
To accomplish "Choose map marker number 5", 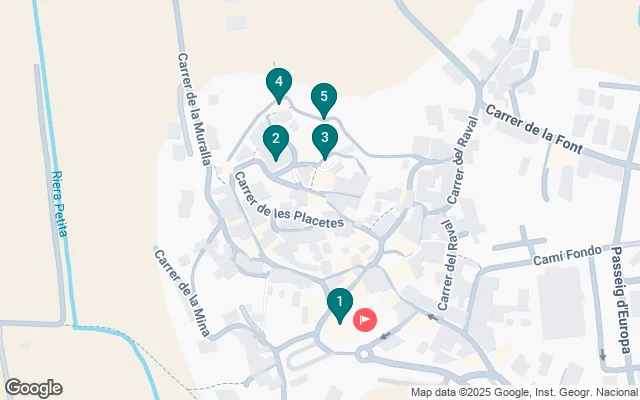I will click(x=322, y=98).
